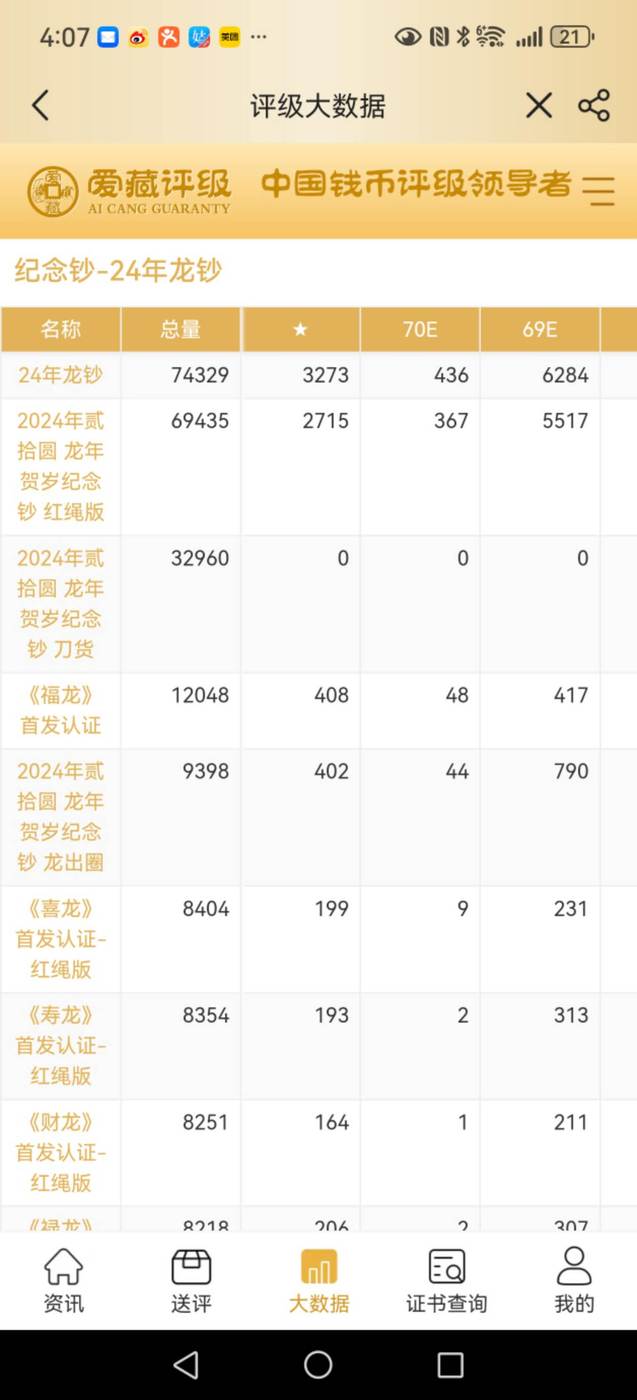Open the 龙出圈 贺岁纪念钞 entry

click(60, 816)
